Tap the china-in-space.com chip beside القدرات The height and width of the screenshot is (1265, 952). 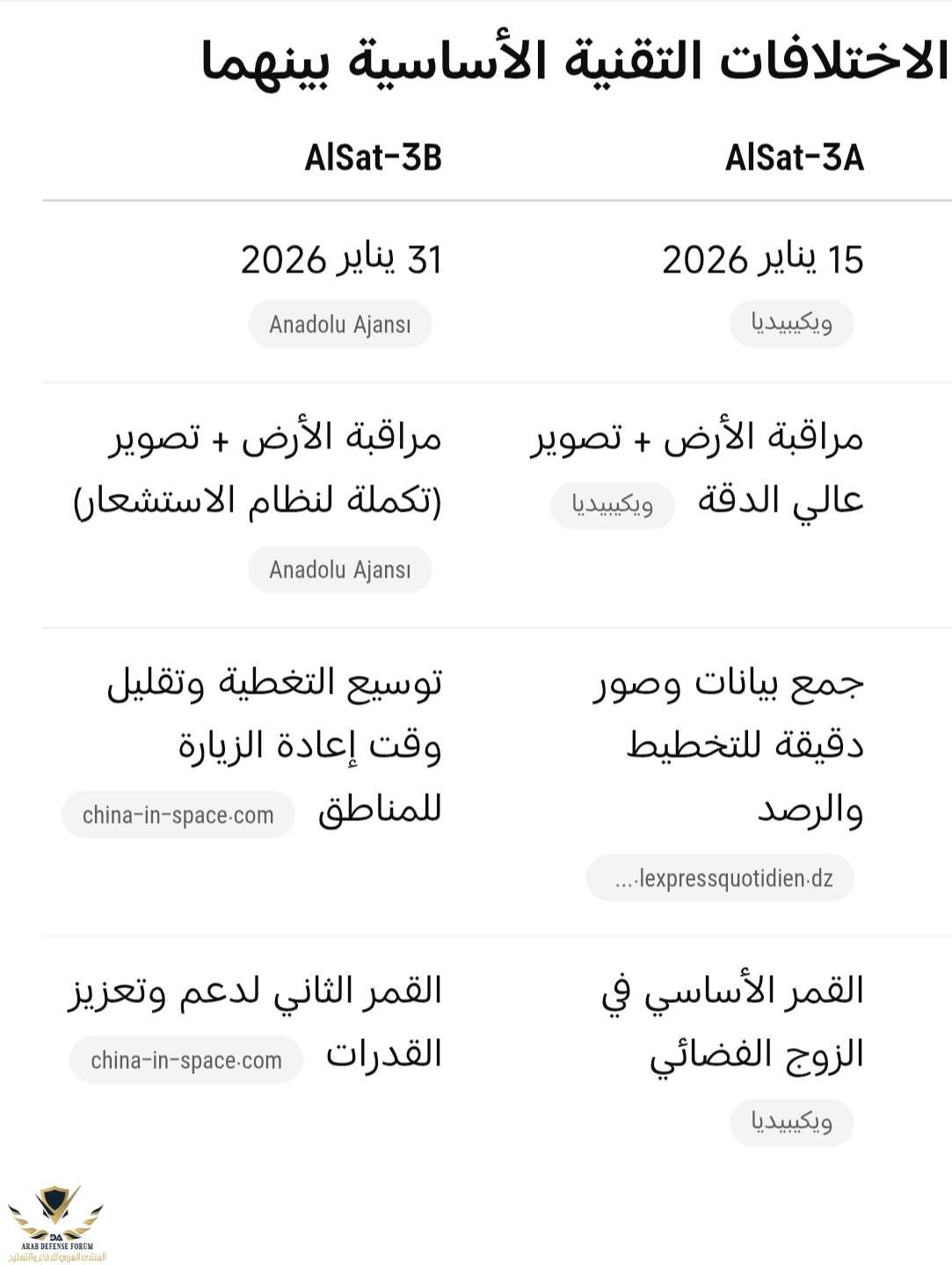pyautogui.click(x=186, y=1060)
